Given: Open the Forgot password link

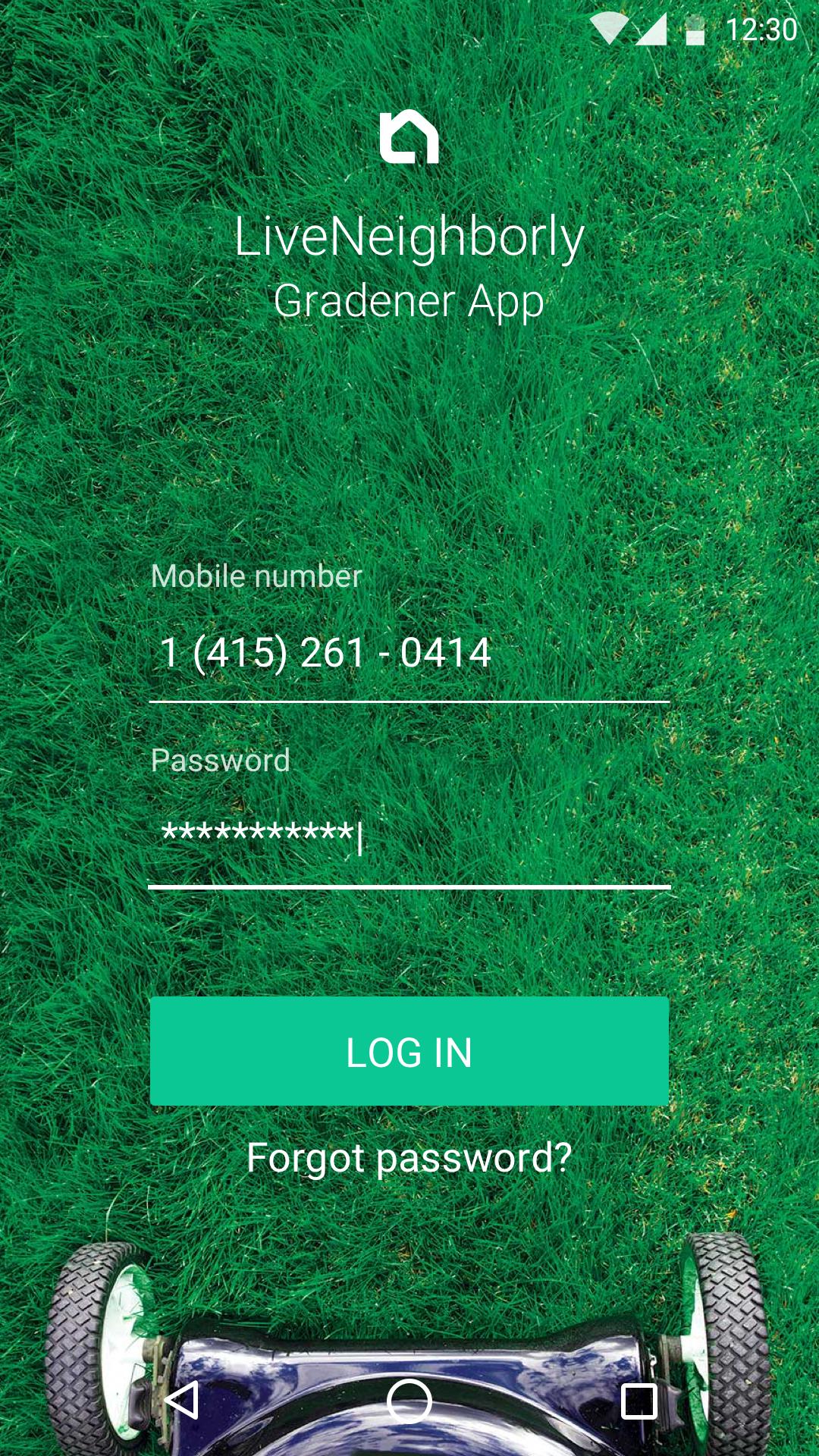Looking at the screenshot, I should click(409, 1158).
